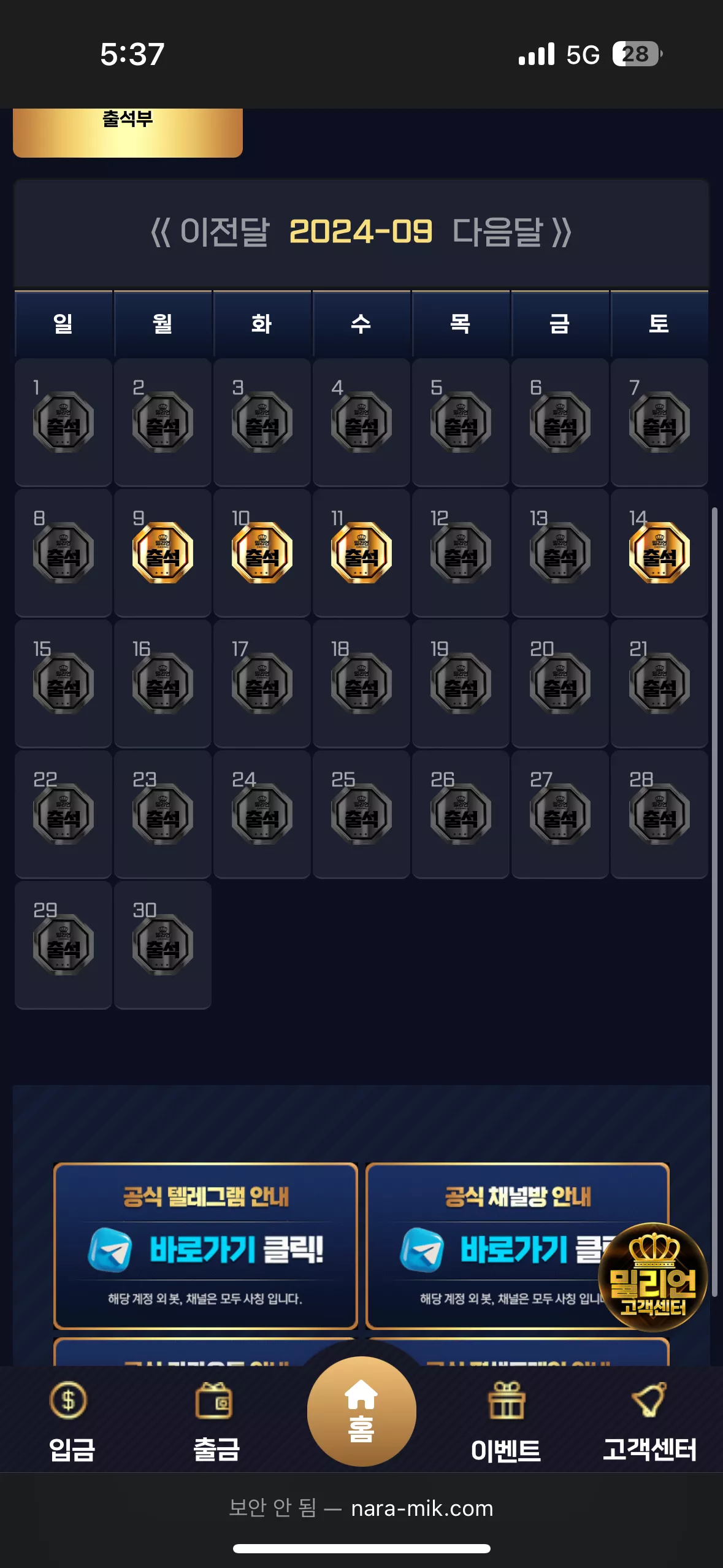
Task: Go to next month 다음달
Action: tap(512, 233)
